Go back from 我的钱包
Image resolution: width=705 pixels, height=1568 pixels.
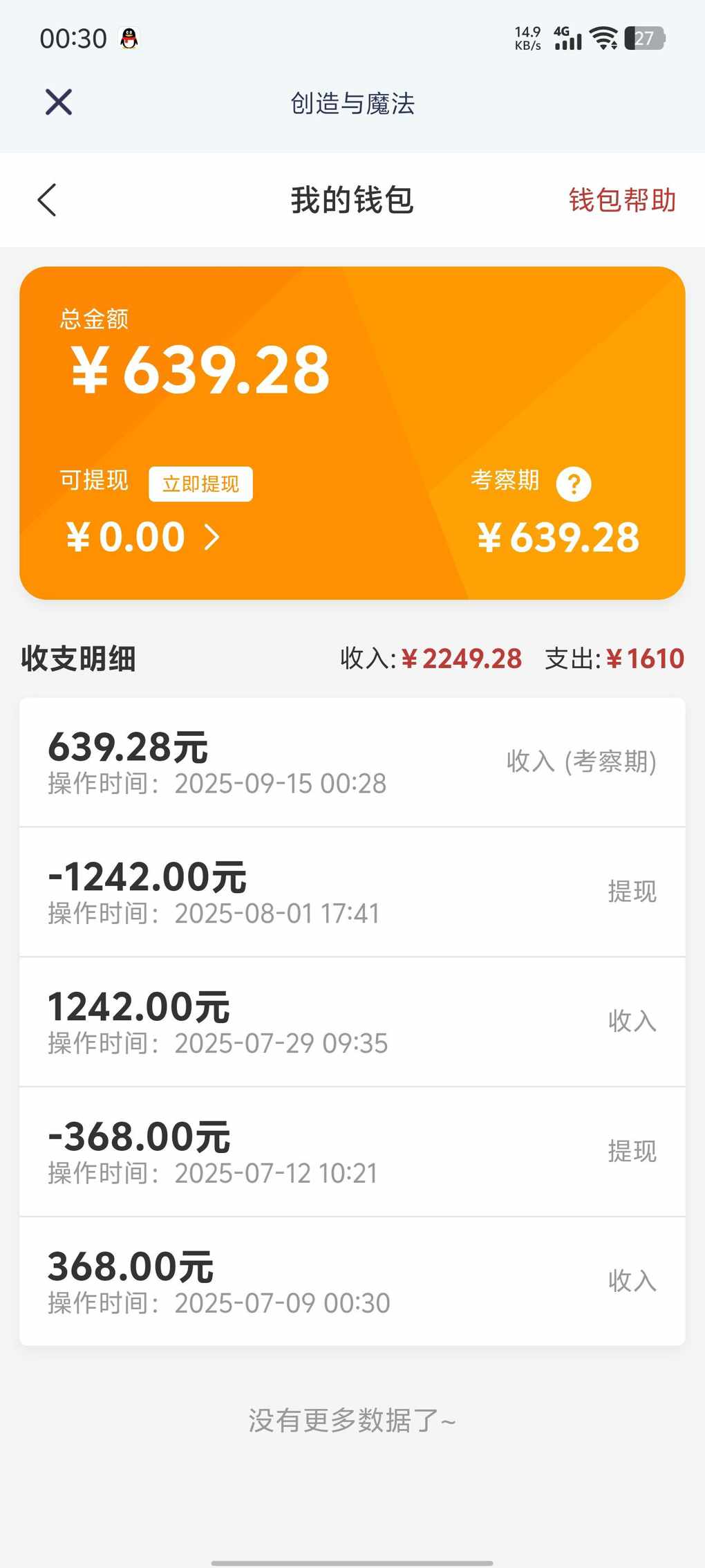(47, 201)
